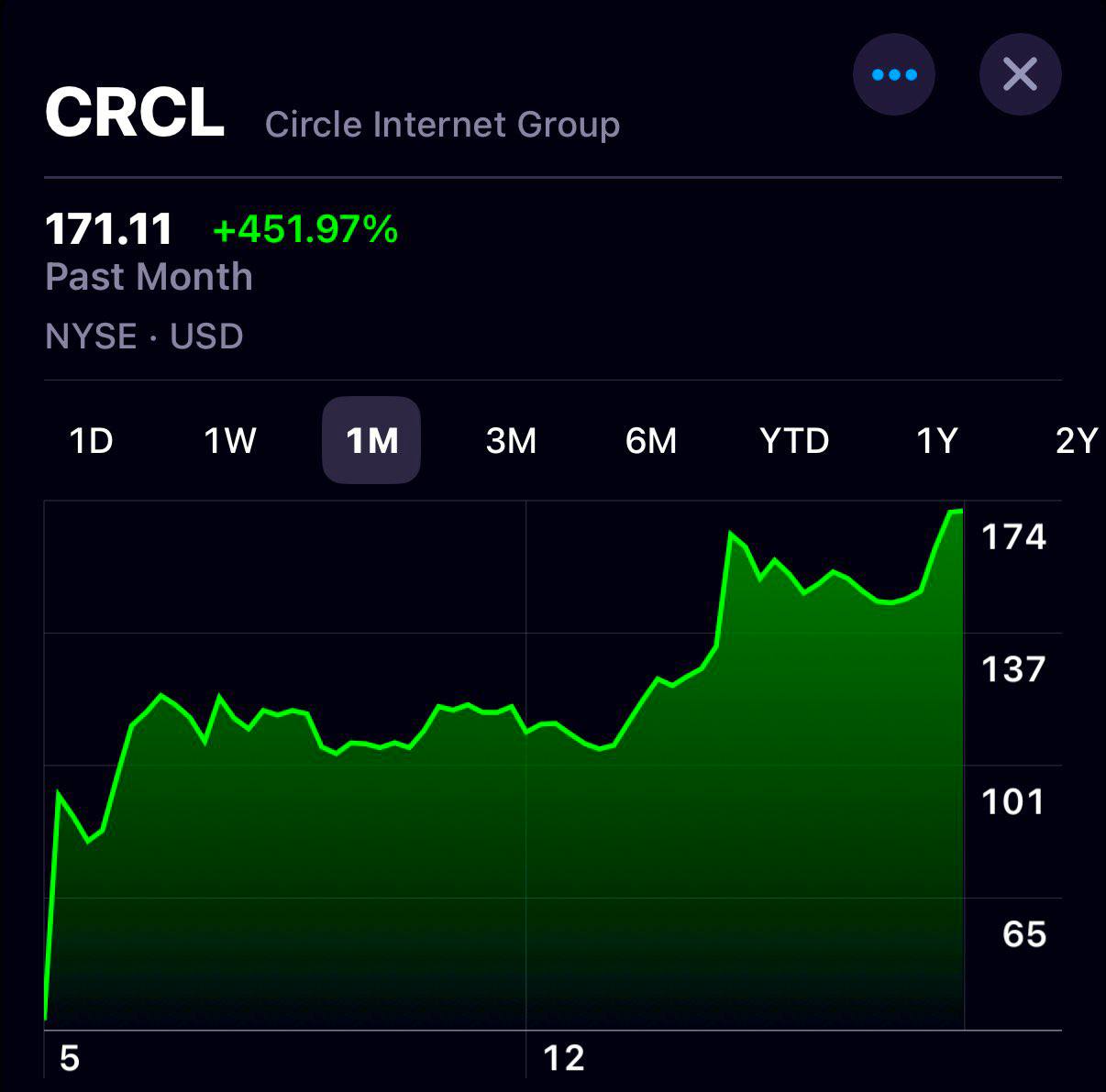Switch to the 6M chart range

click(x=650, y=441)
